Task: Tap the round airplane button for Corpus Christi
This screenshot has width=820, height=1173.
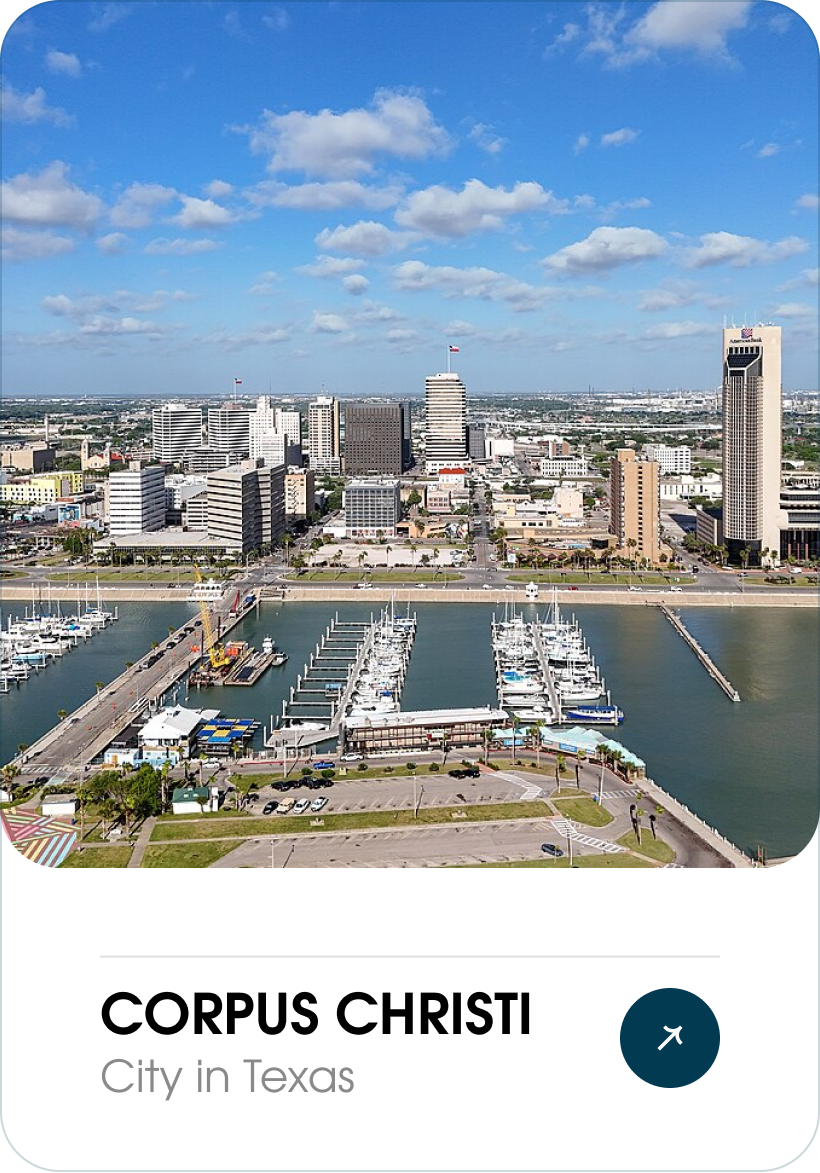Action: coord(669,1037)
